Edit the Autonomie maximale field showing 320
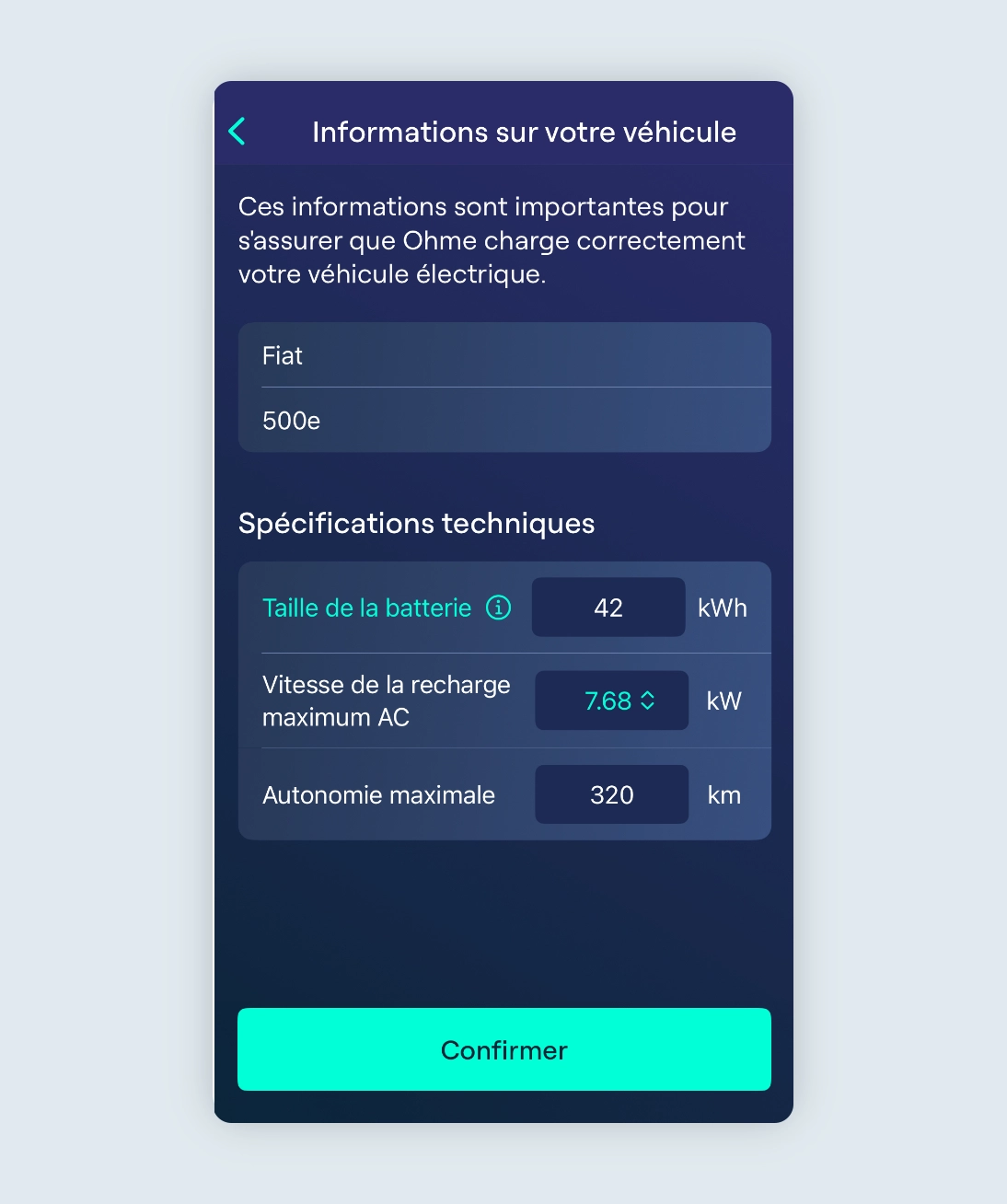 pos(611,795)
